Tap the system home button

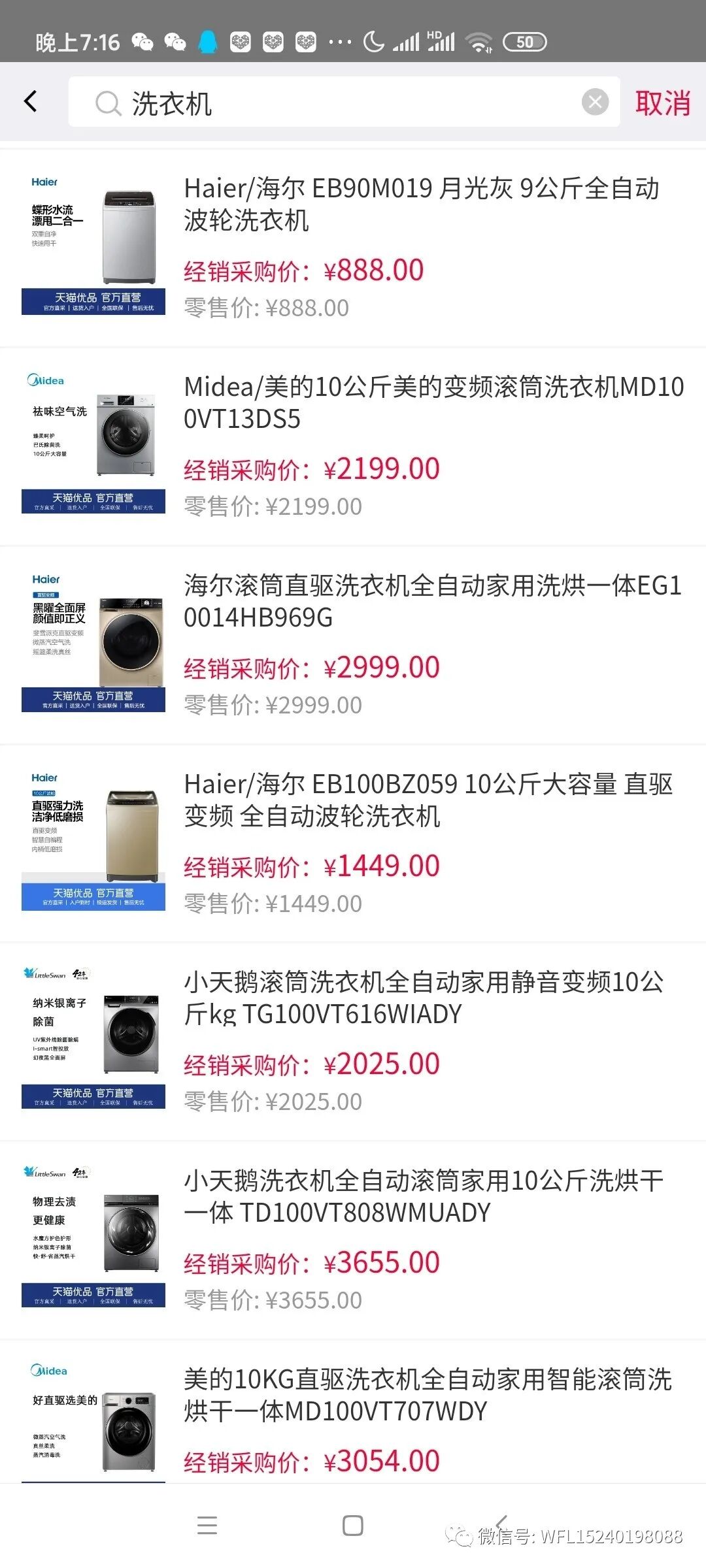click(x=353, y=1526)
